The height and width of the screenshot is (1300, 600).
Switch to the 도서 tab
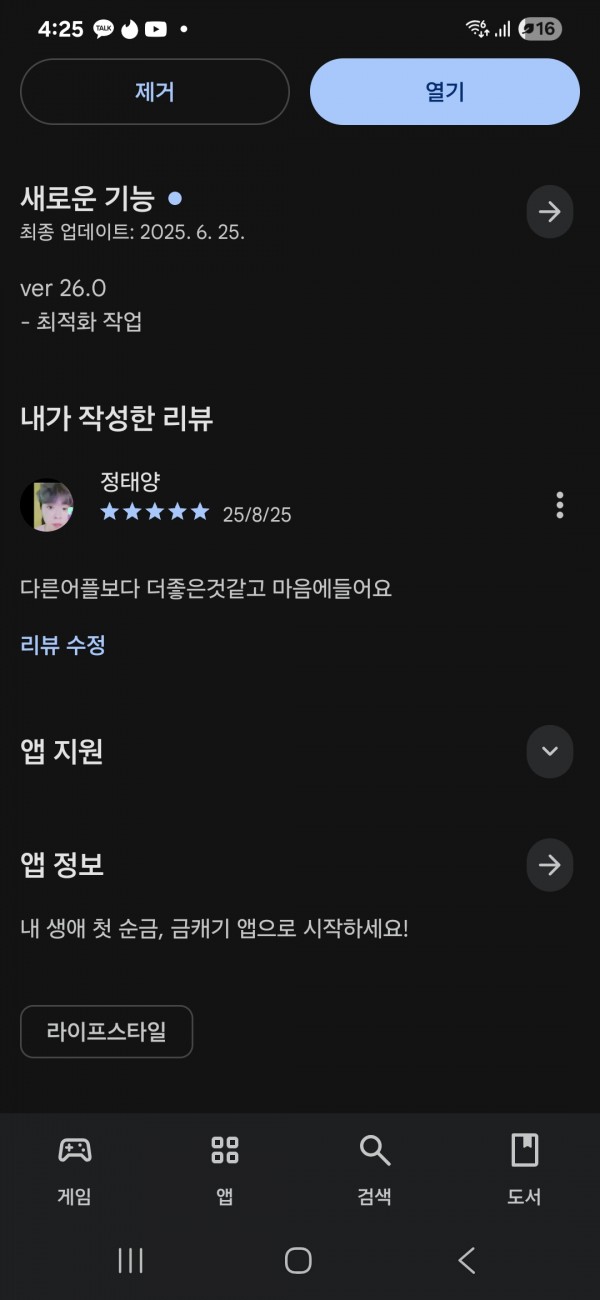525,1170
